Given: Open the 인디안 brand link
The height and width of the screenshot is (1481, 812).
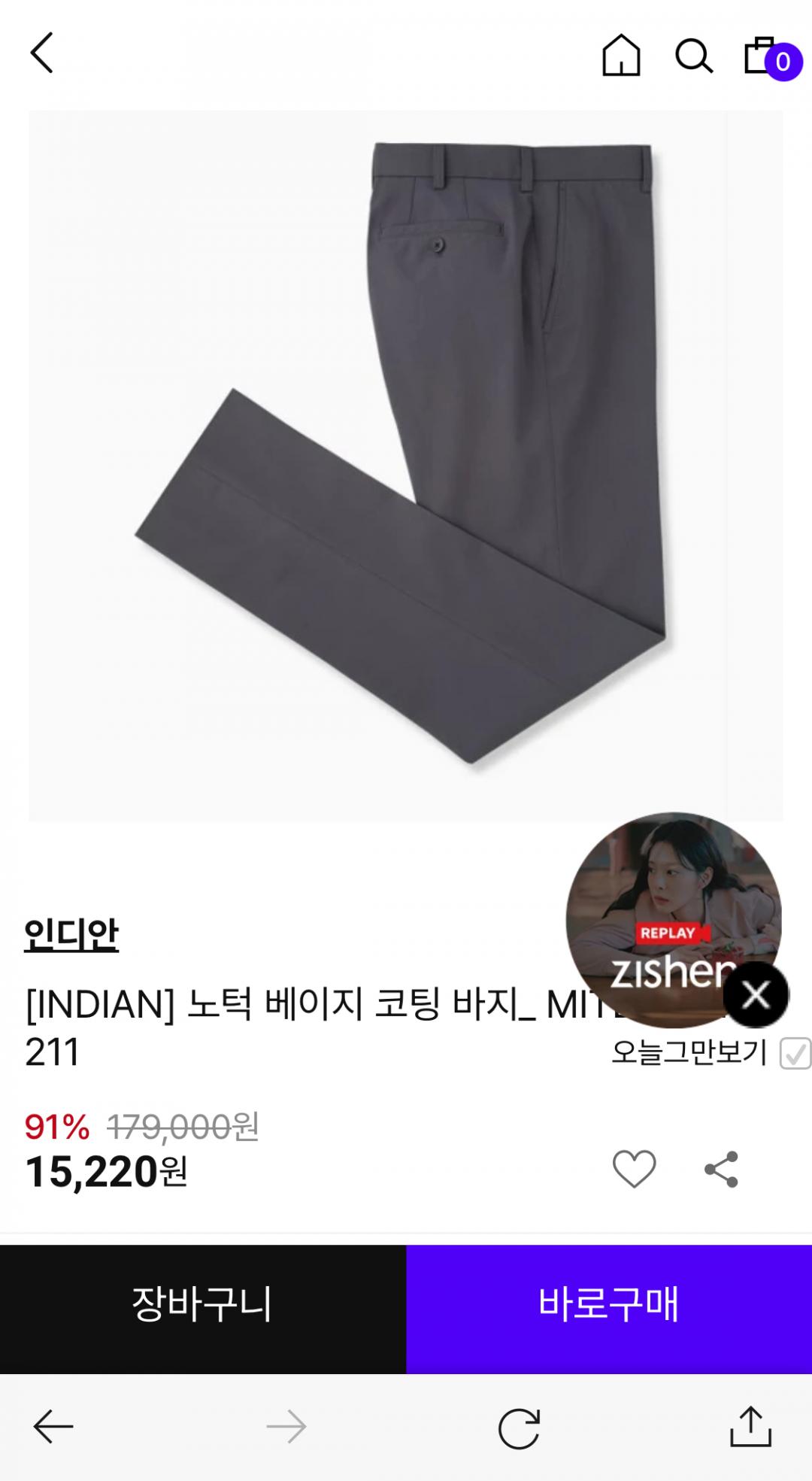Looking at the screenshot, I should 71,934.
